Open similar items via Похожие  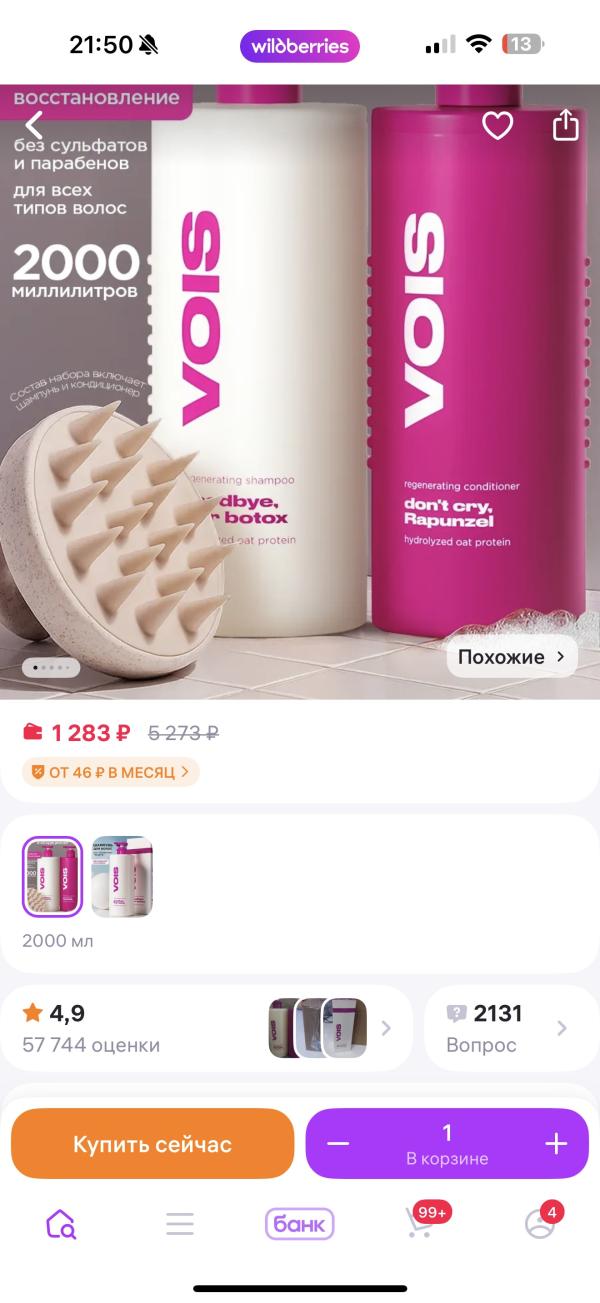[x=511, y=657]
